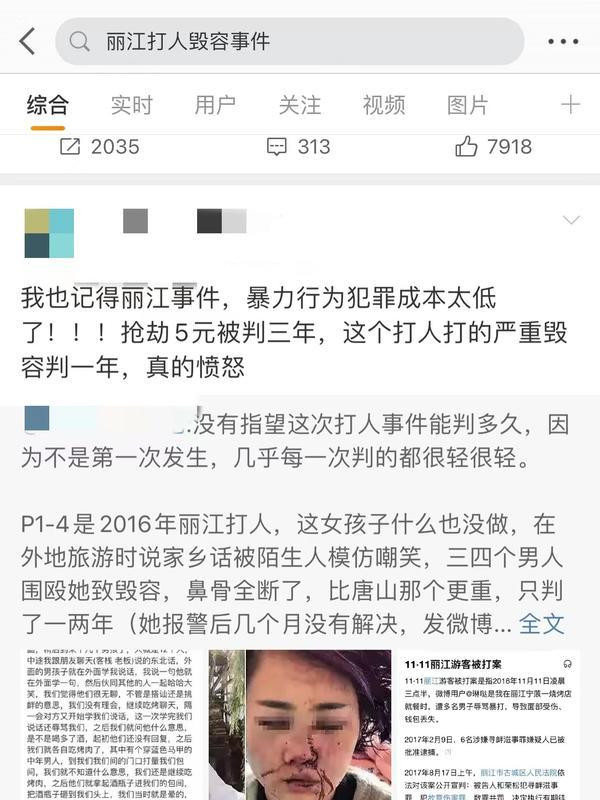
Task: Open the 关注 tab
Action: (299, 104)
